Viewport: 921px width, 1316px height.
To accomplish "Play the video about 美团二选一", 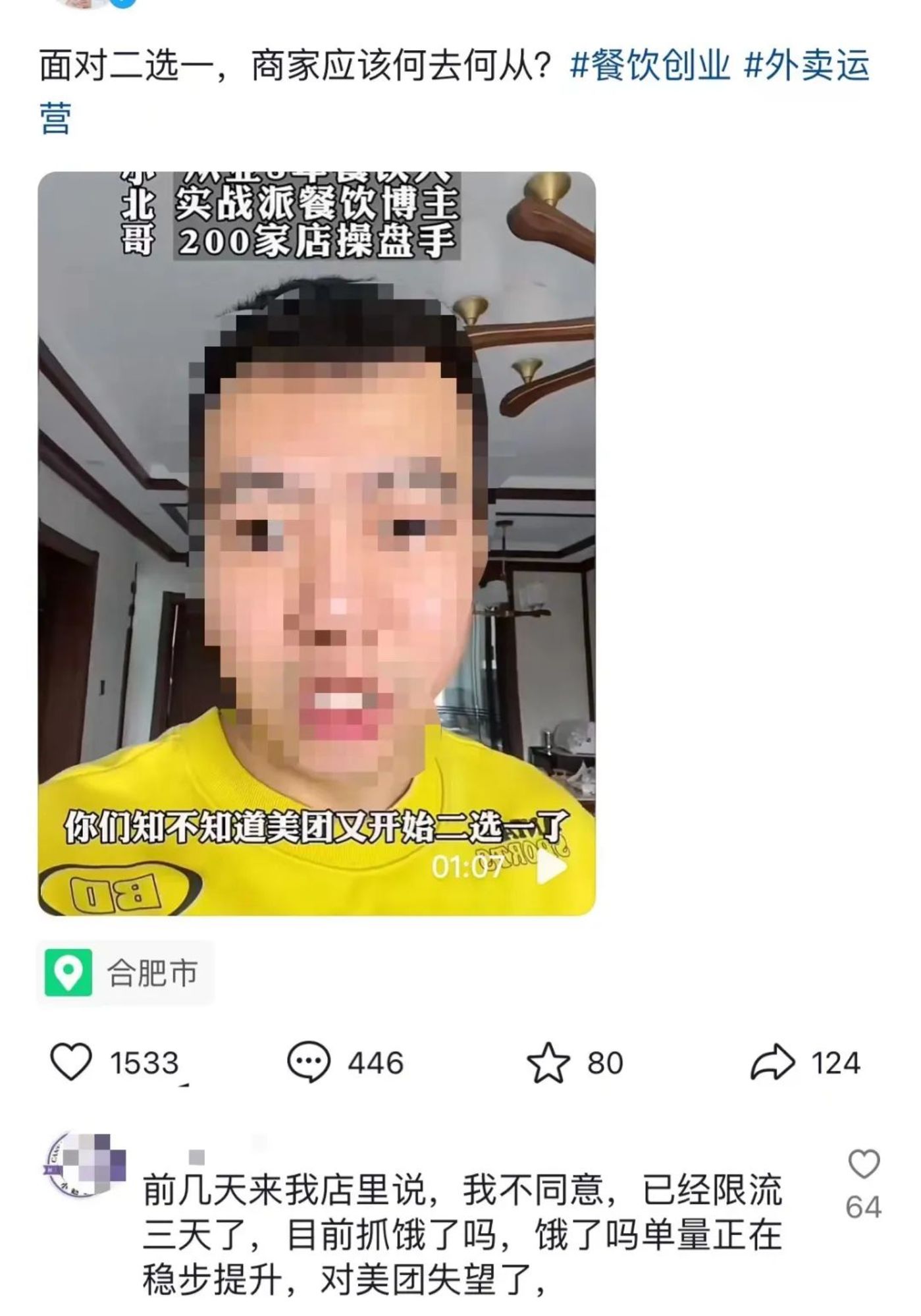I will tap(552, 867).
